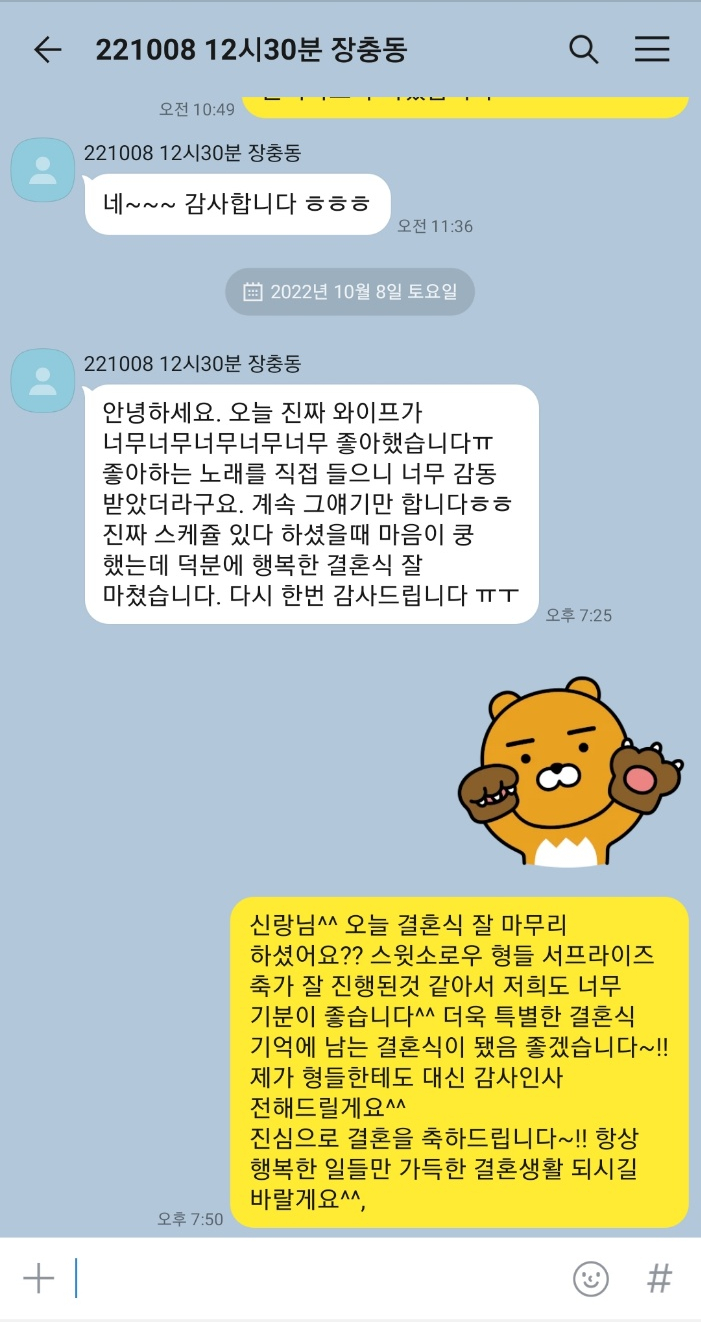Open the chat room hamburger menu
The image size is (701, 1322).
pos(652,49)
